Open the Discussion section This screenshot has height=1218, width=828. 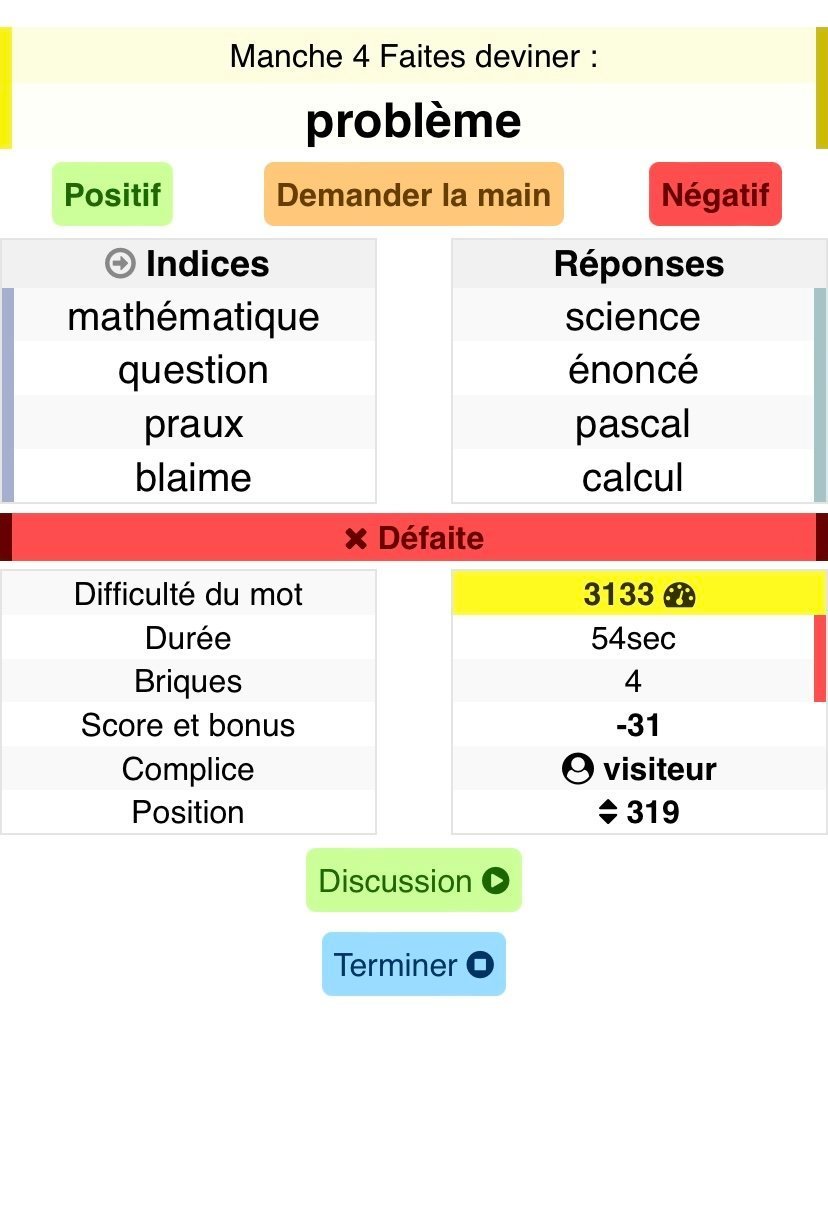coord(414,880)
